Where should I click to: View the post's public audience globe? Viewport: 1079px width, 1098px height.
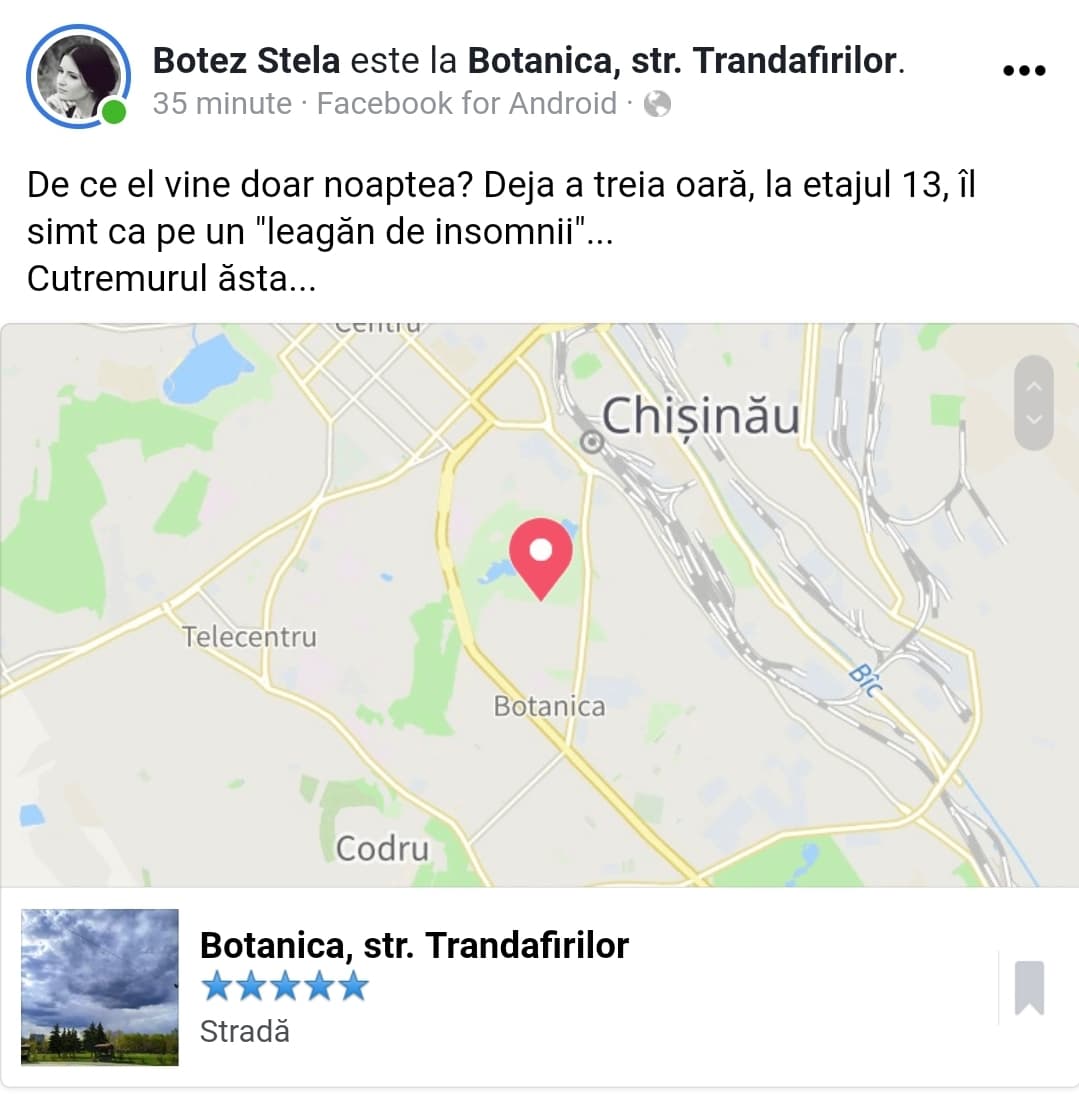[657, 103]
